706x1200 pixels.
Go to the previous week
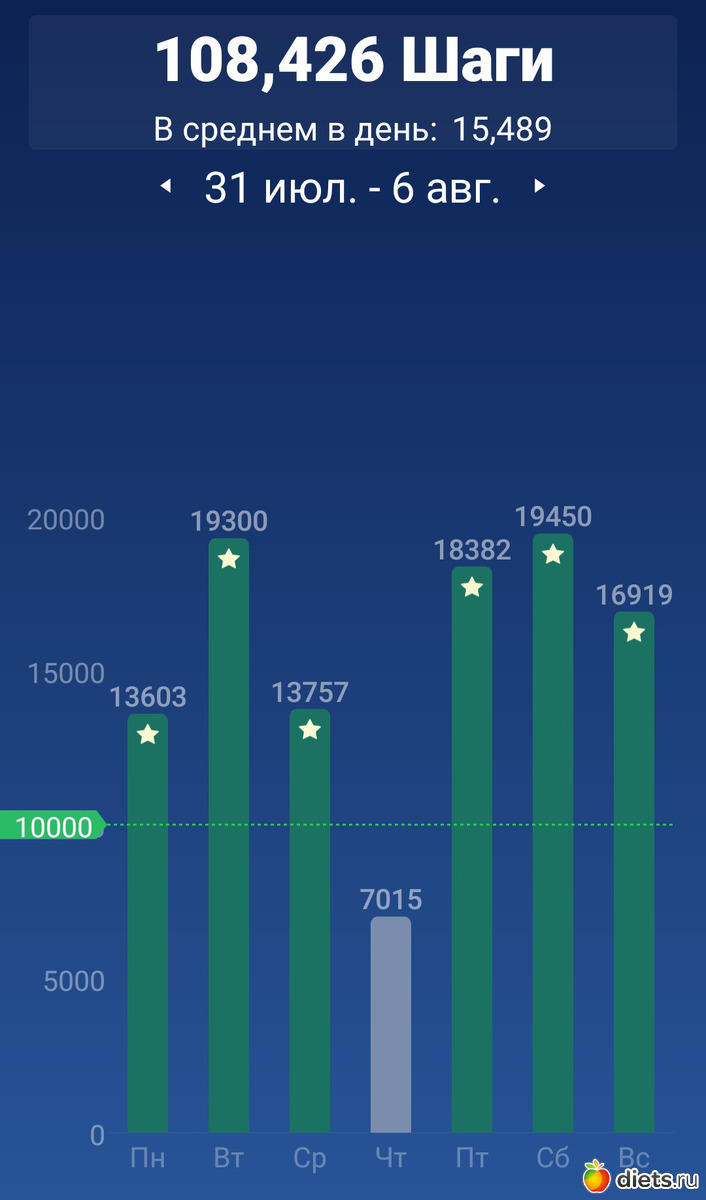pyautogui.click(x=167, y=186)
